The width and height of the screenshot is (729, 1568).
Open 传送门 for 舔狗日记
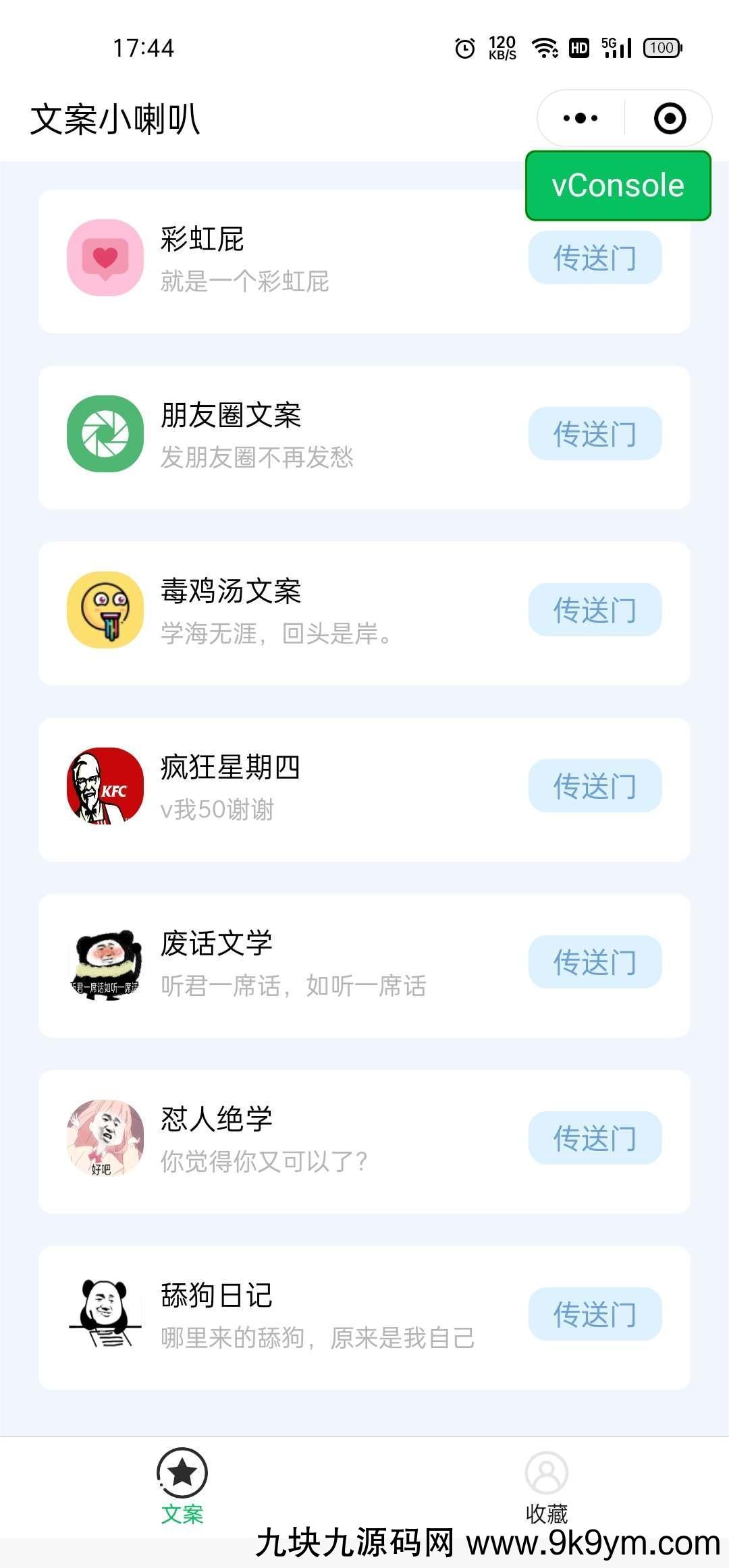tap(595, 1314)
